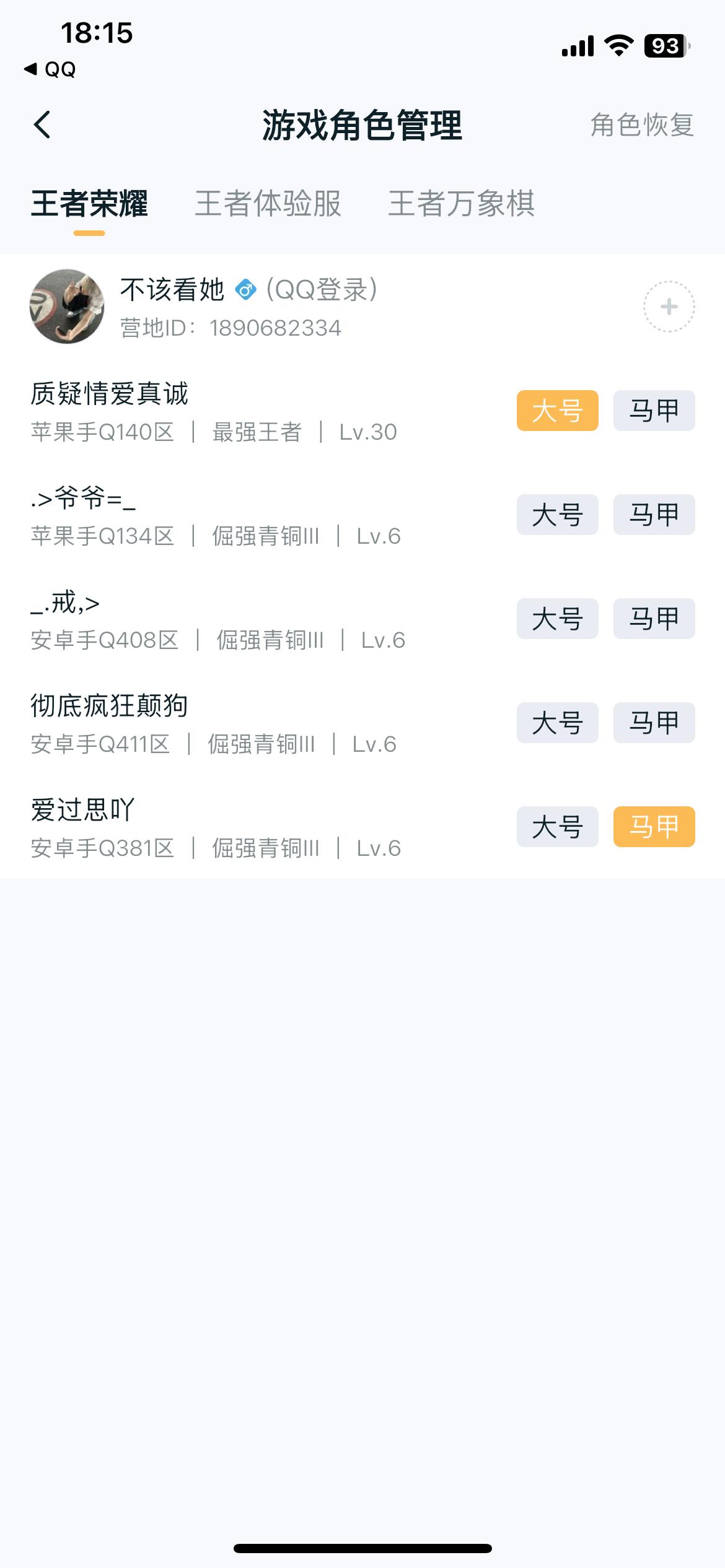The image size is (725, 1568).
Task: Set .>爷爷=_ as 大号
Action: point(556,514)
